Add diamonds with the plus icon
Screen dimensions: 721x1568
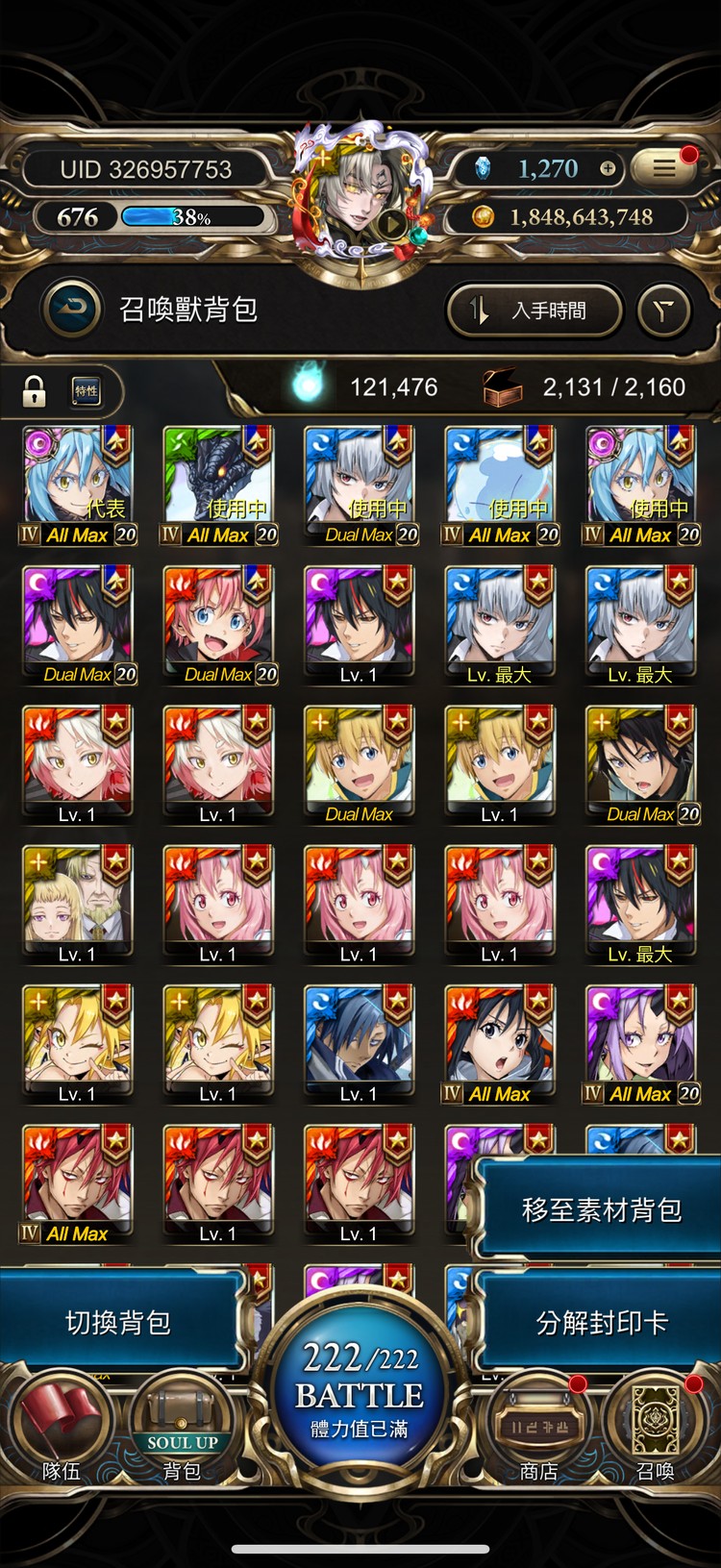[608, 169]
